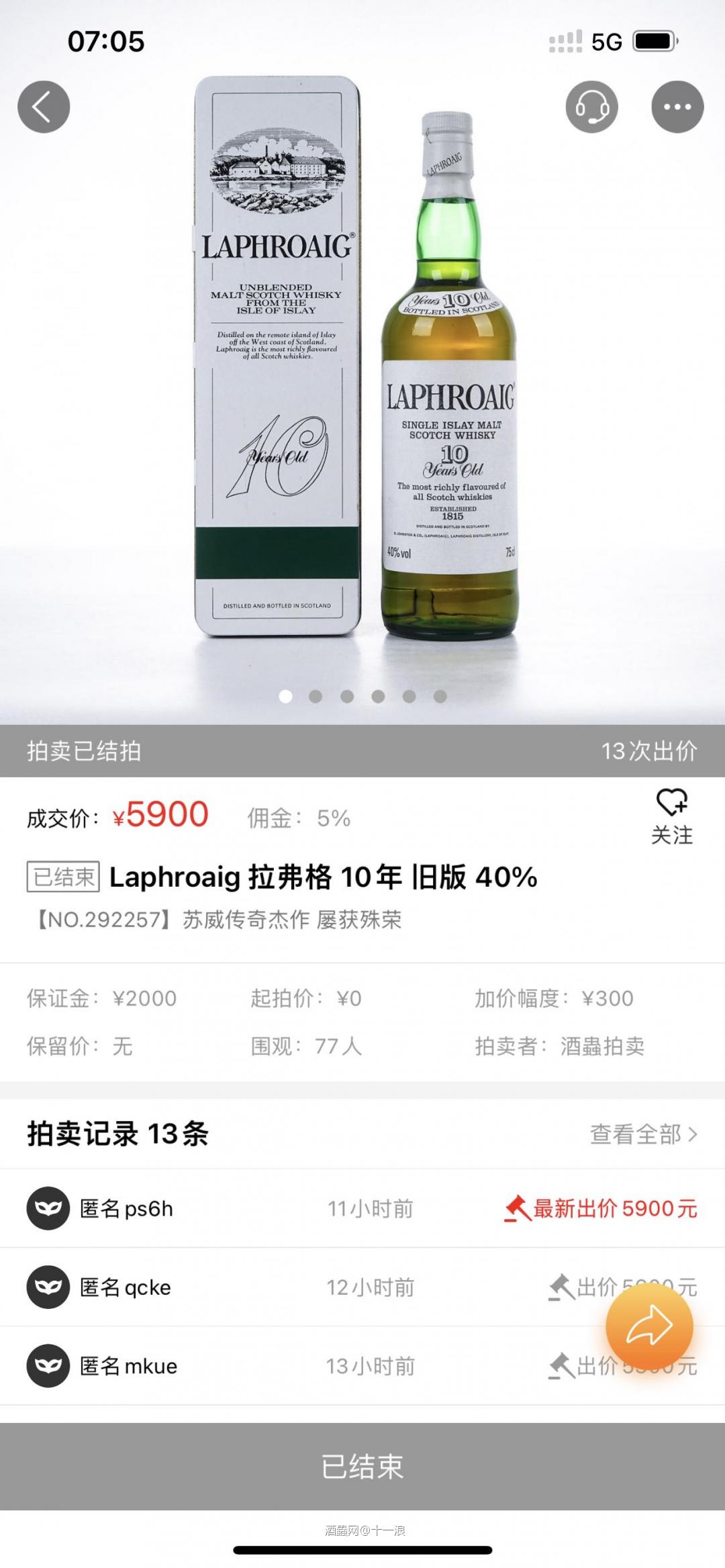Image resolution: width=725 pixels, height=1568 pixels.
Task: View the Laphroaig bottle product photo
Action: pos(450,403)
